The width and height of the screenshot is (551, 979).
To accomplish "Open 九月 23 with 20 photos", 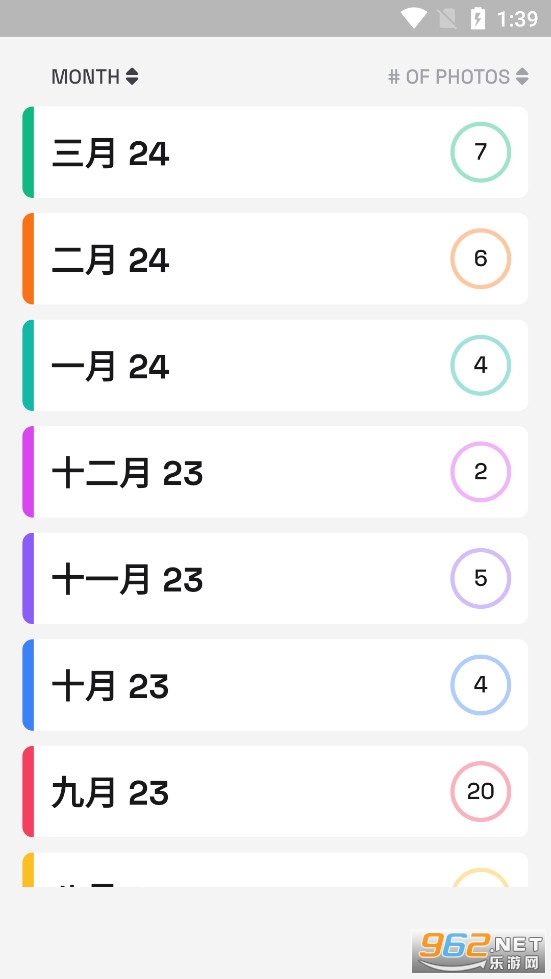I will coord(275,792).
